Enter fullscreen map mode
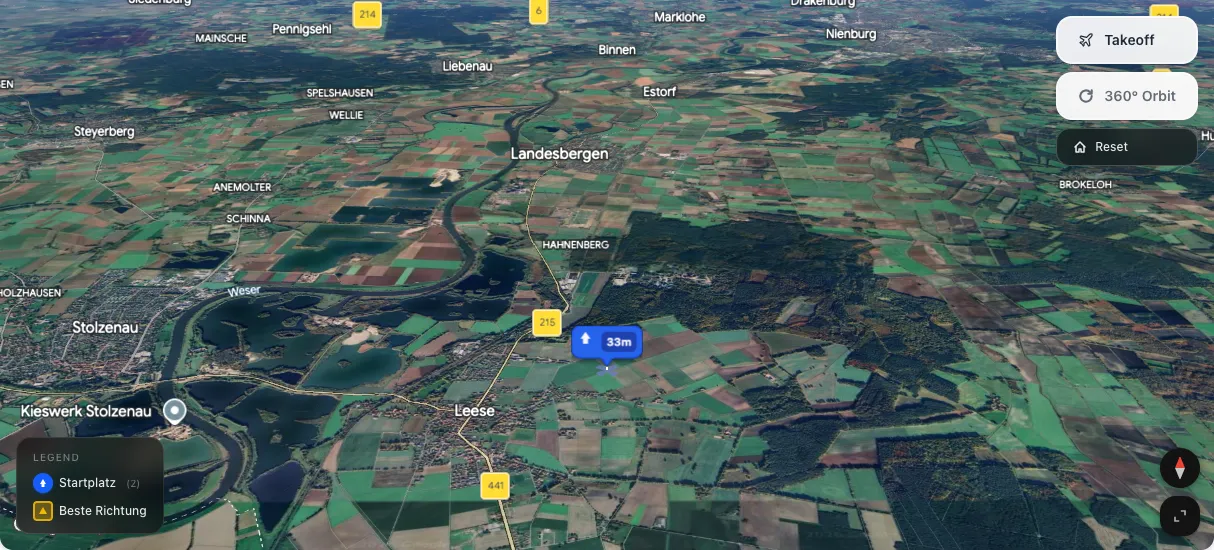This screenshot has height=550, width=1214. point(1179,516)
